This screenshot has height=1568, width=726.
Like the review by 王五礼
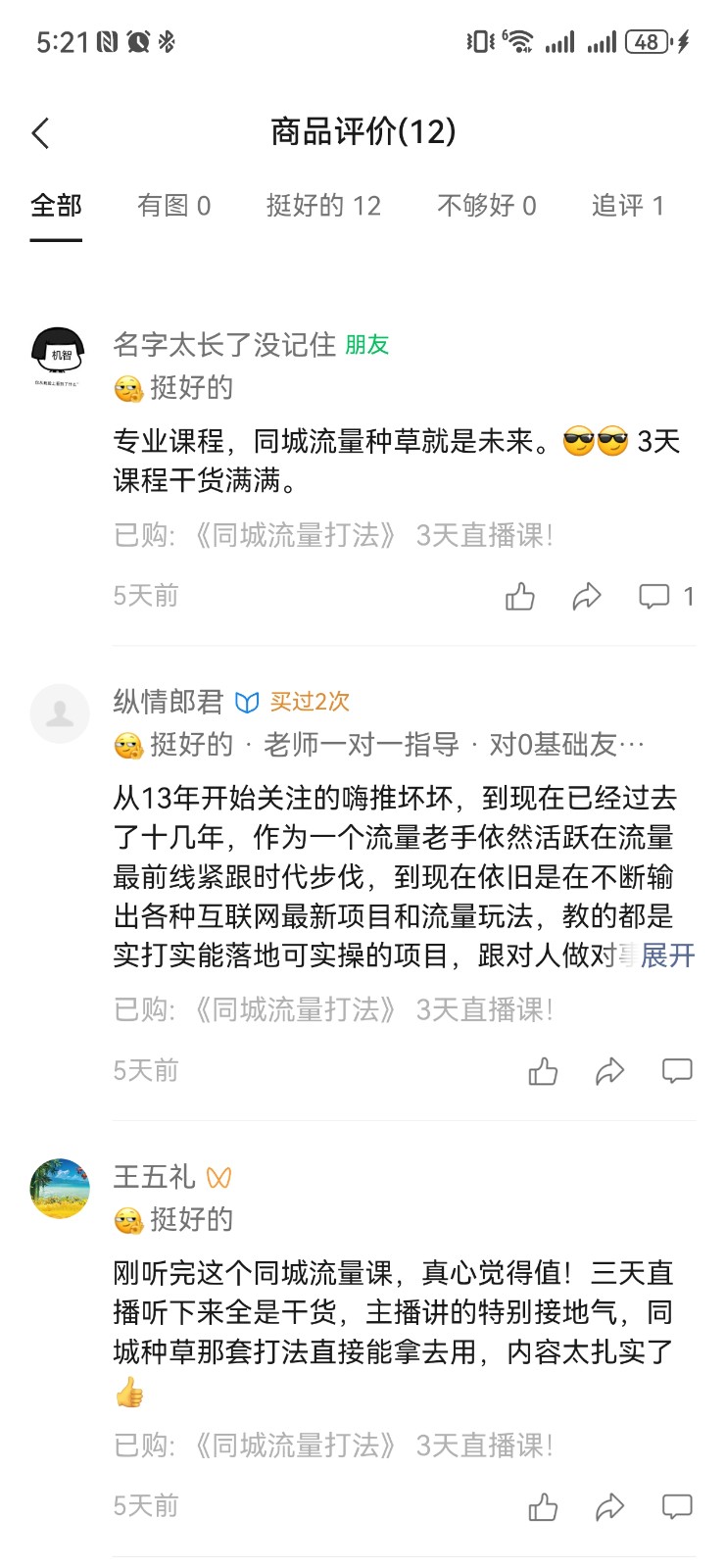point(543,1506)
